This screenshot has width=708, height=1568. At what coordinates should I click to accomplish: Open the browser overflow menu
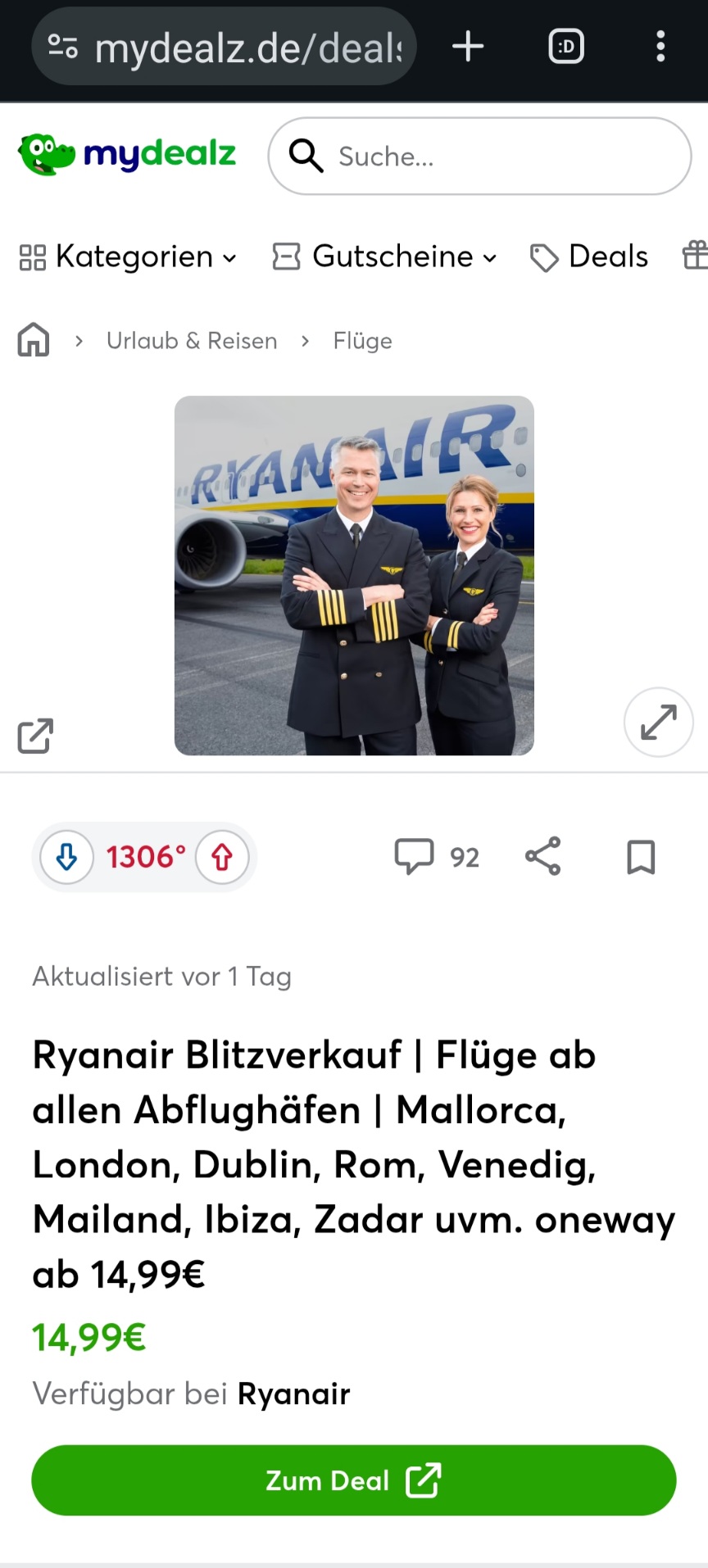pos(660,47)
